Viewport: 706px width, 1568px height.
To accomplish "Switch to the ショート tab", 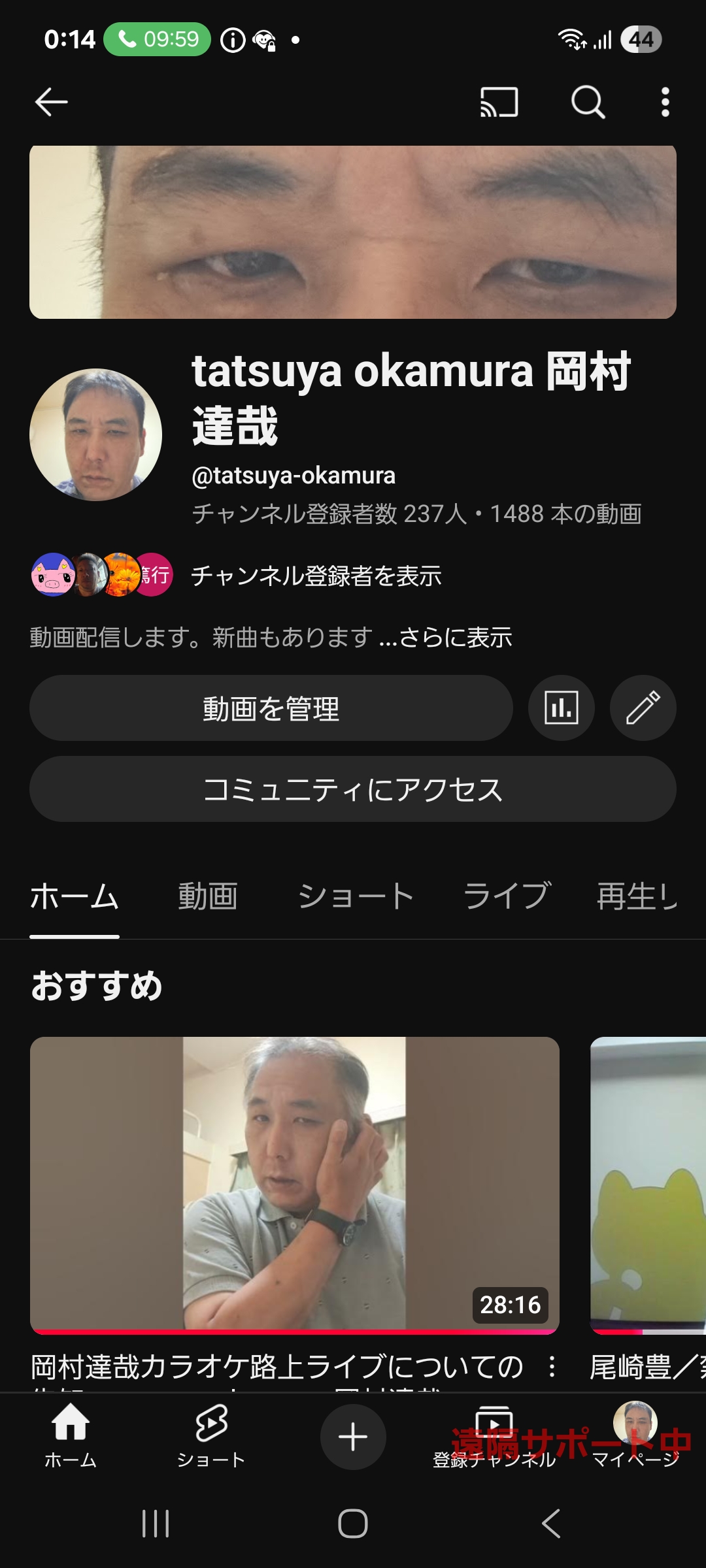I will (356, 896).
